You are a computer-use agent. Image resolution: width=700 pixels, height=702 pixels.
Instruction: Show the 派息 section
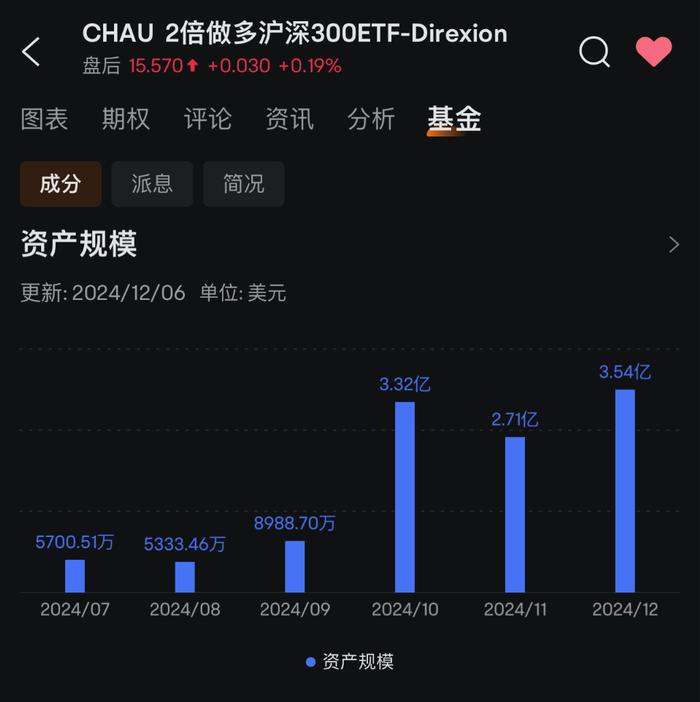(152, 184)
